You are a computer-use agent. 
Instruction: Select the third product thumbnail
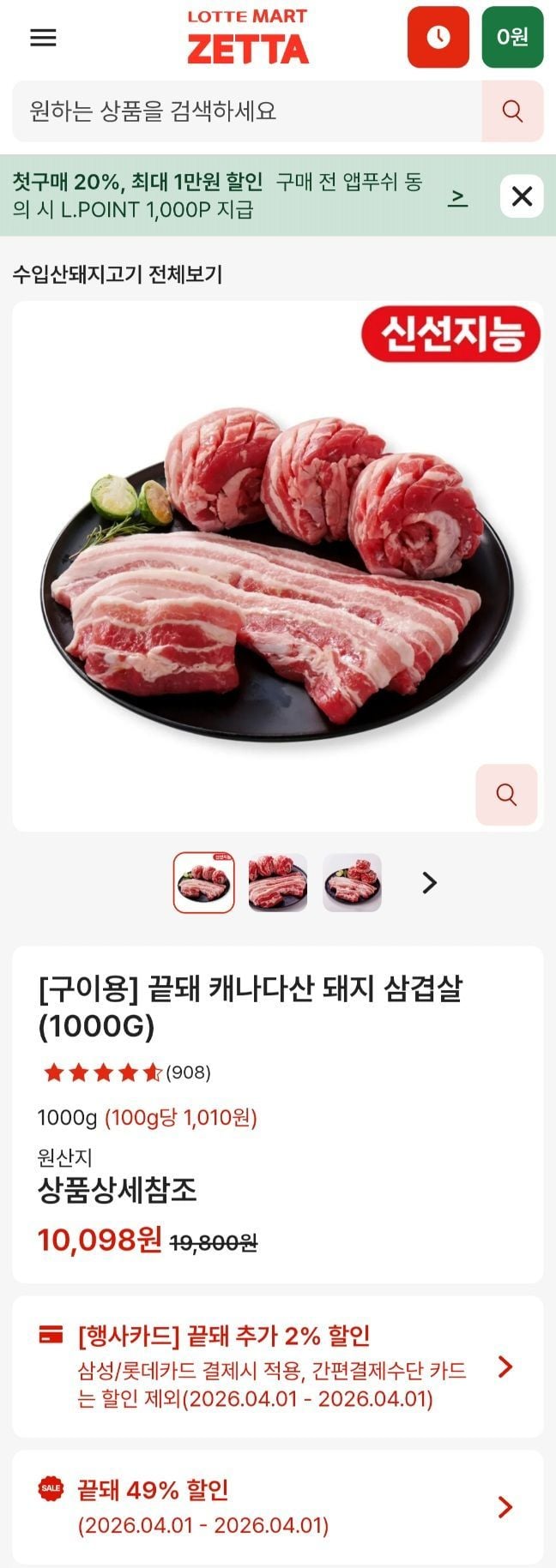pos(352,882)
